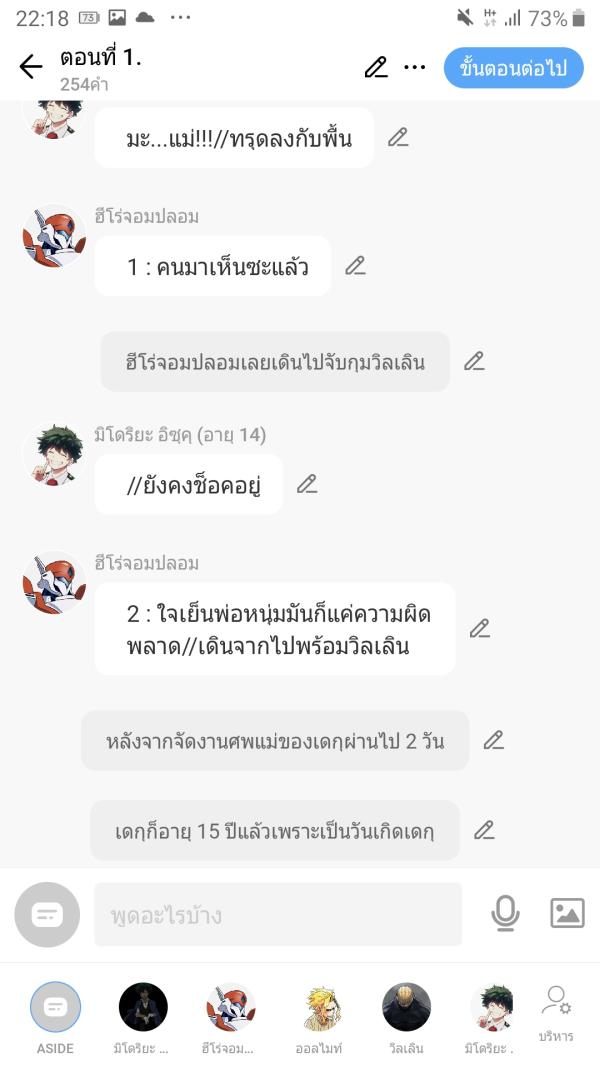The height and width of the screenshot is (1067, 600).
Task: Edit the aside 'หลังจากจัดงานศพแม่ของเดกุผ่านไป 2 วัน'
Action: 493,740
